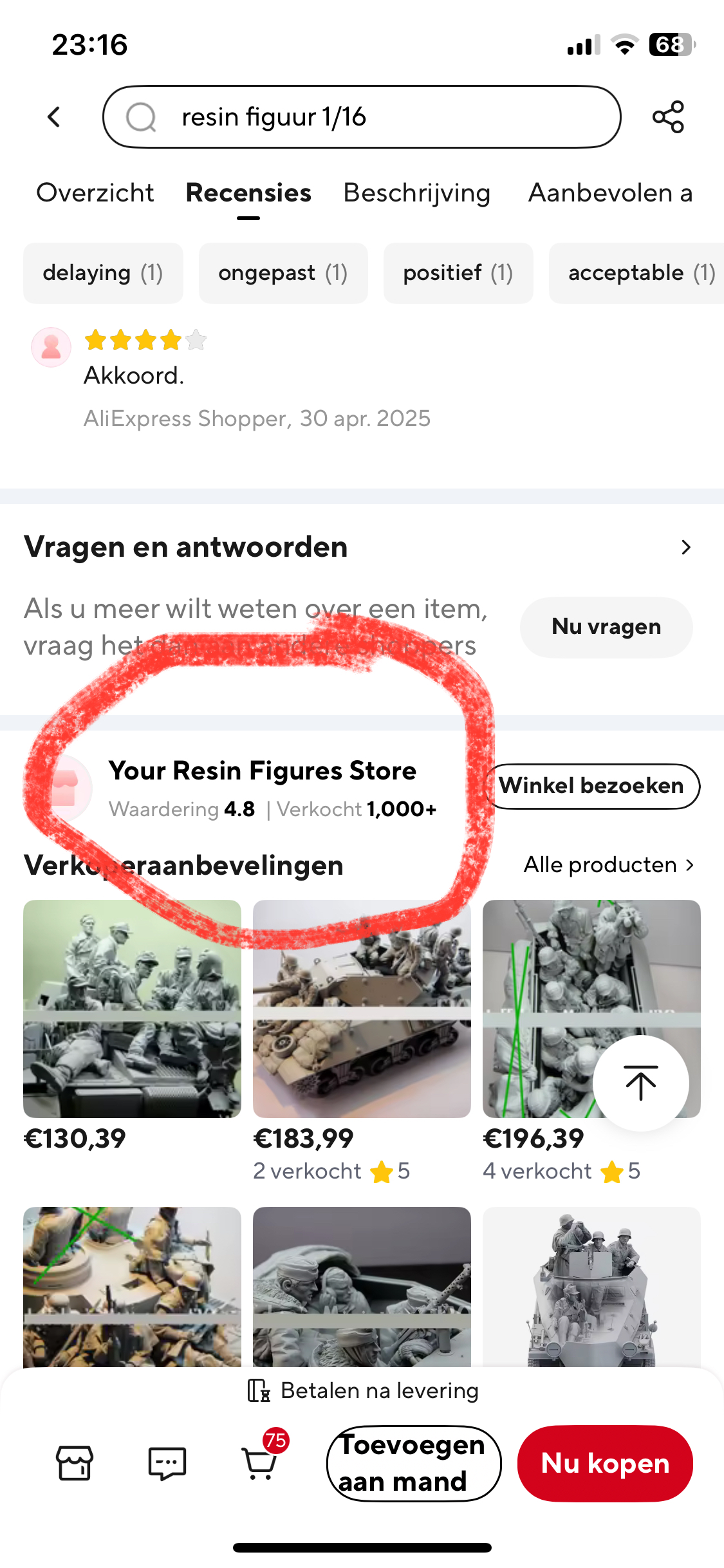Share this product listing

tap(668, 117)
